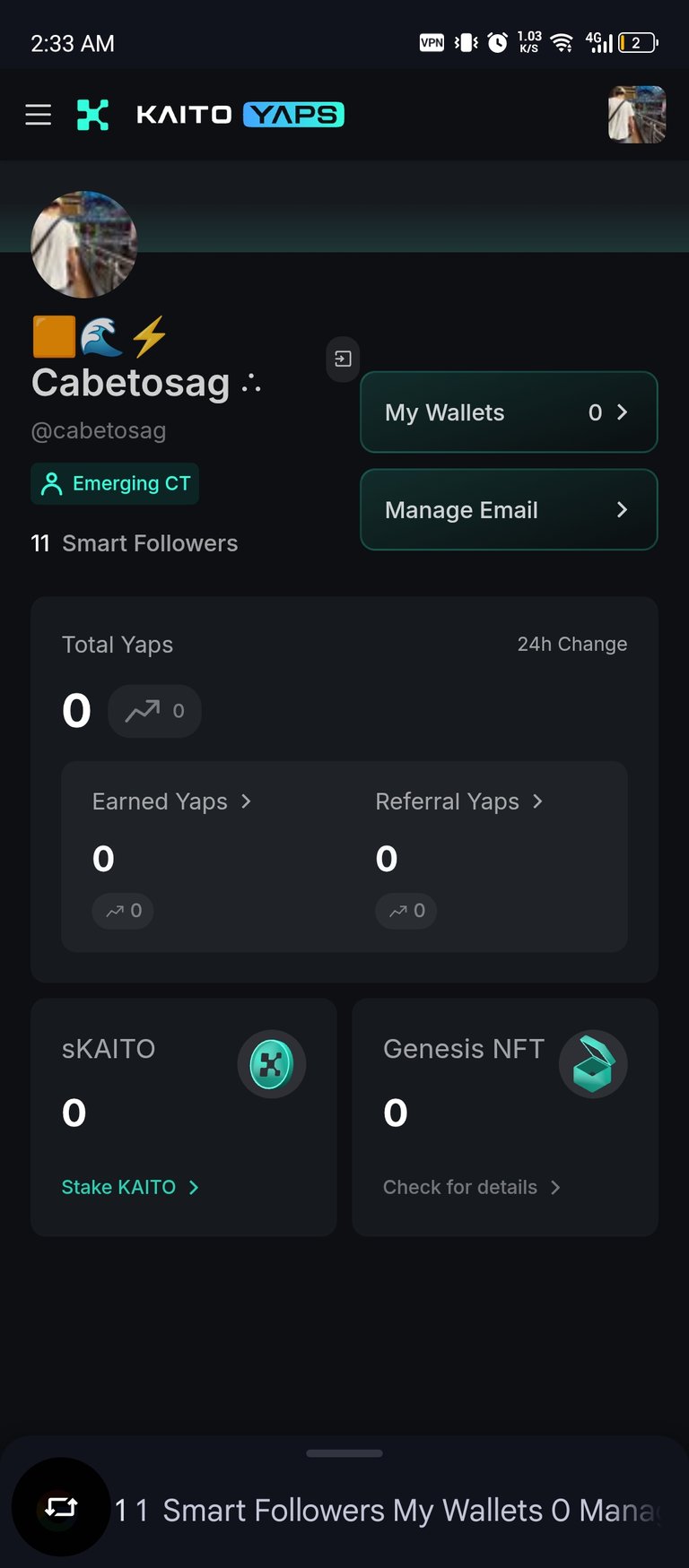Open Manage Email
The width and height of the screenshot is (689, 1568).
(509, 510)
